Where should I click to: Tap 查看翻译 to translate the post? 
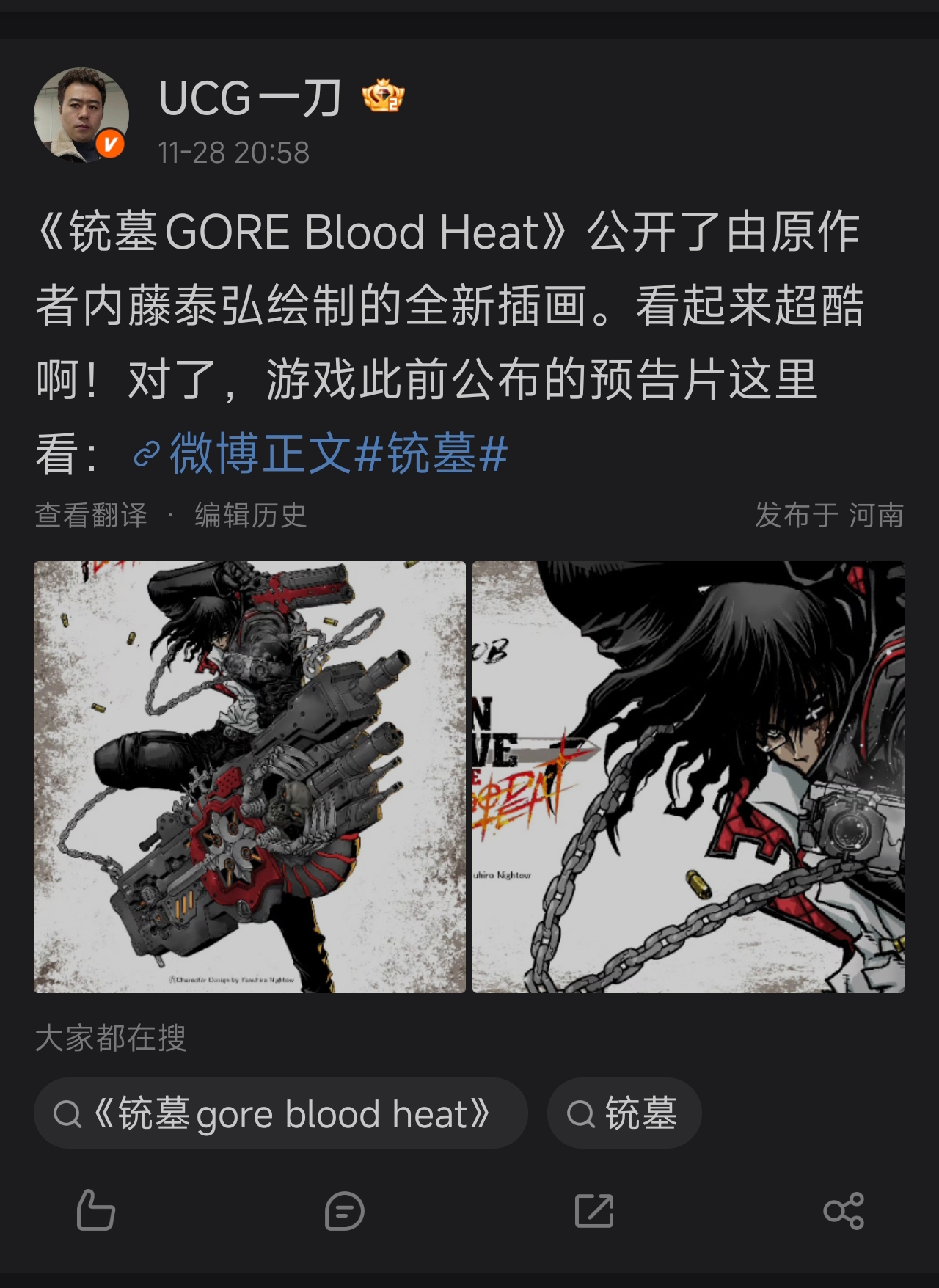point(92,516)
